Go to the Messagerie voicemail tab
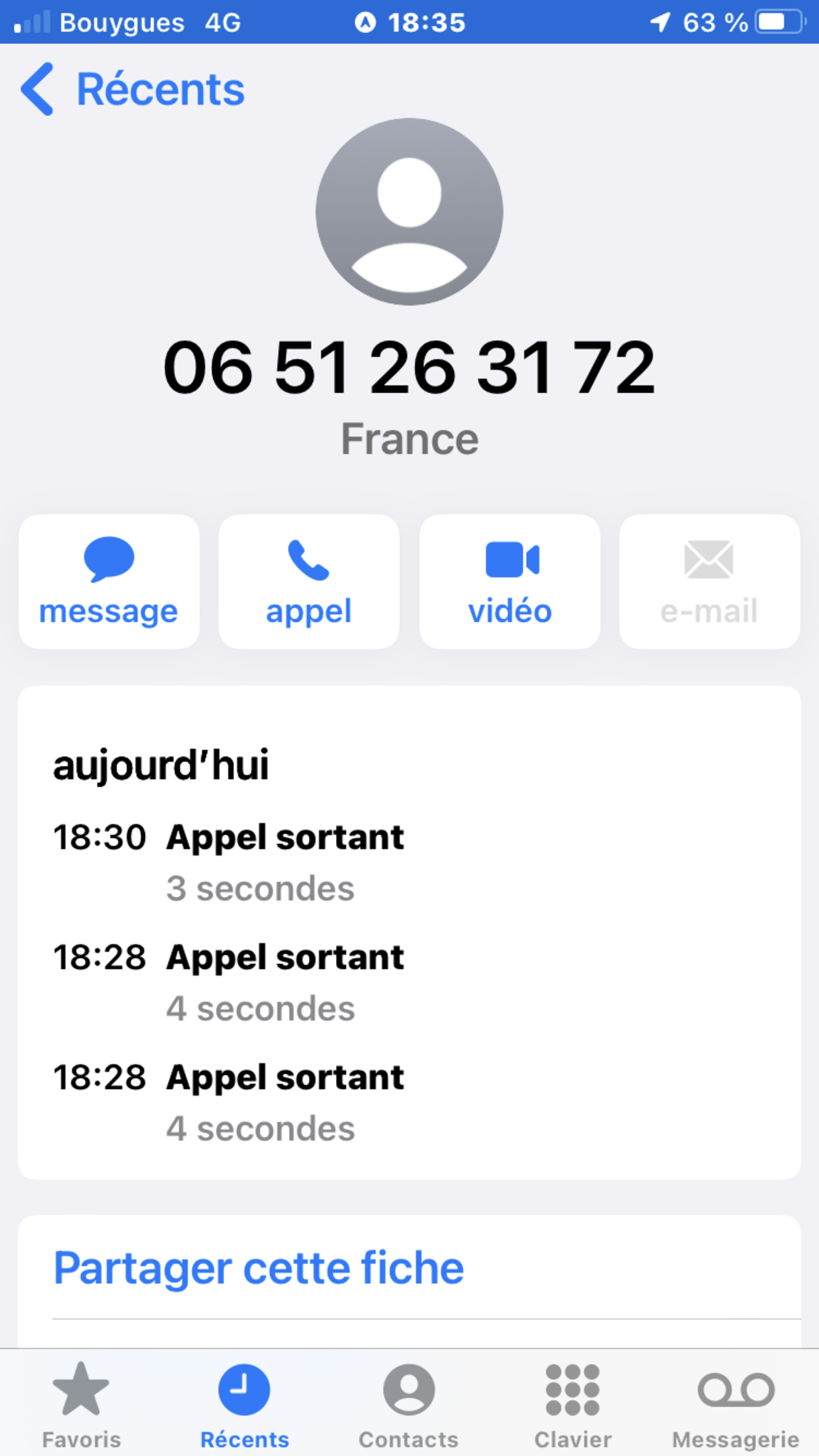 point(735,1404)
